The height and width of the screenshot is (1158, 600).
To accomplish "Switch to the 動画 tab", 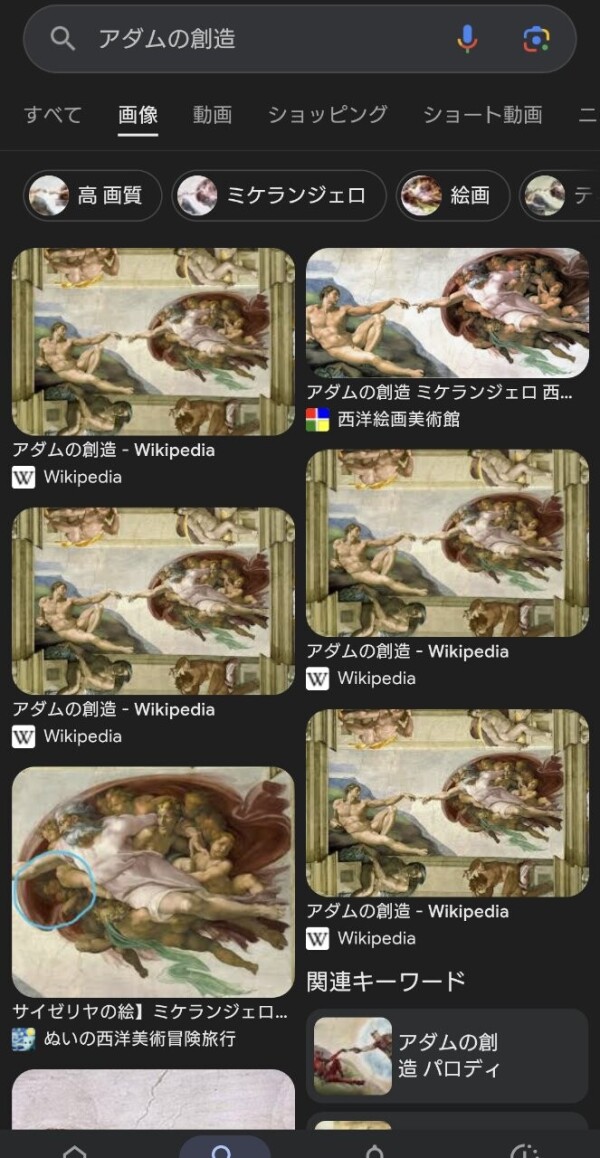I will point(212,115).
